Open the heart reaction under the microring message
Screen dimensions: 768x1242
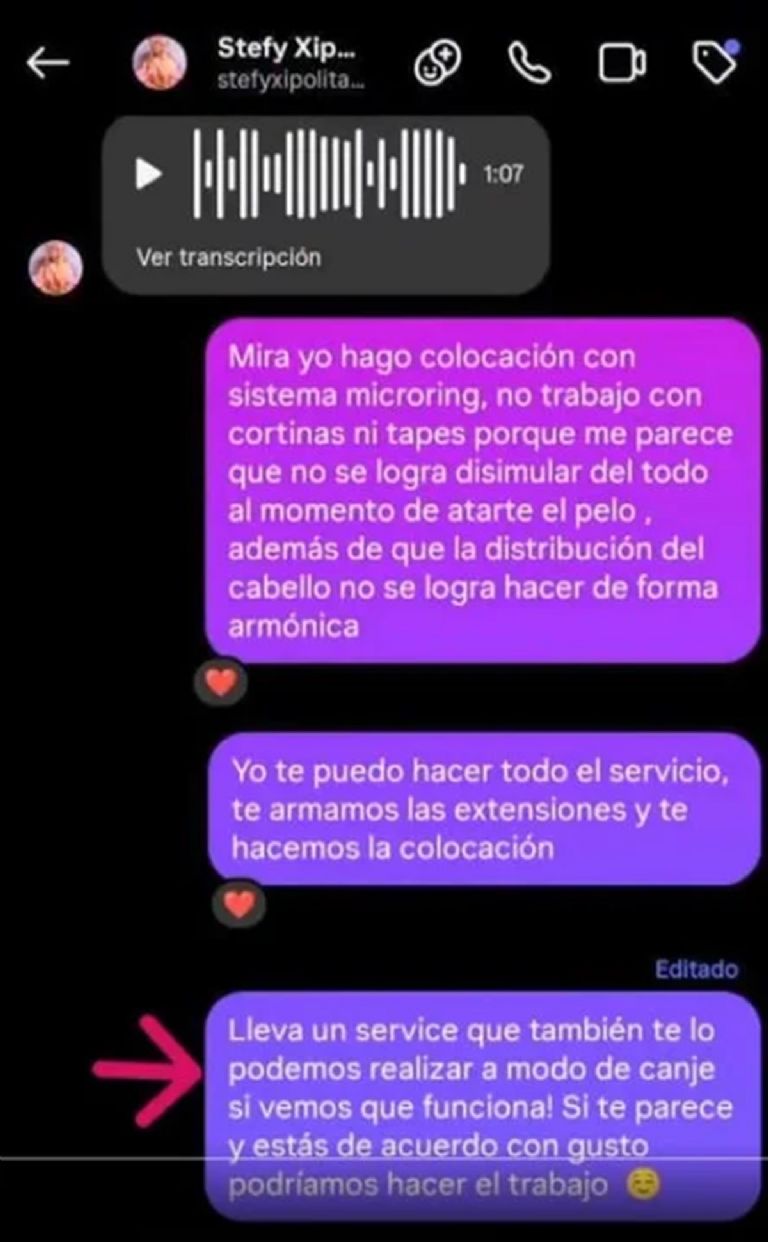(221, 682)
